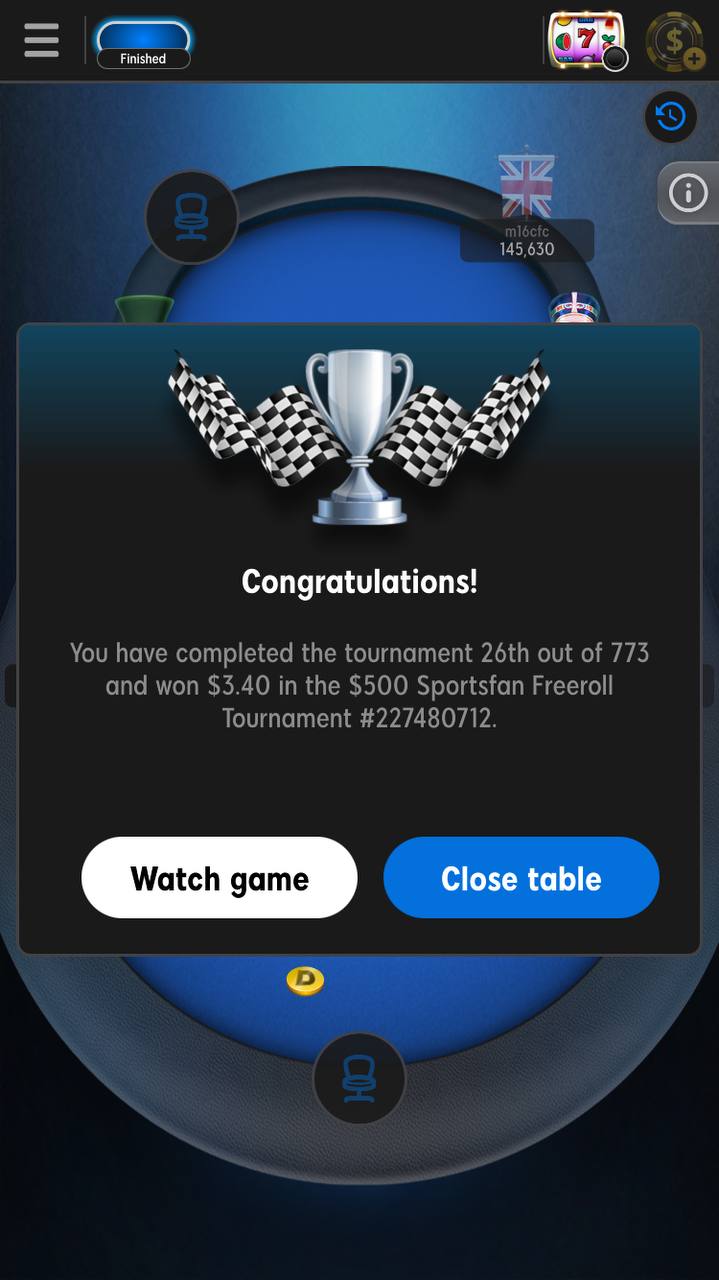Open the hamburger menu
This screenshot has width=719, height=1280.
coord(41,41)
